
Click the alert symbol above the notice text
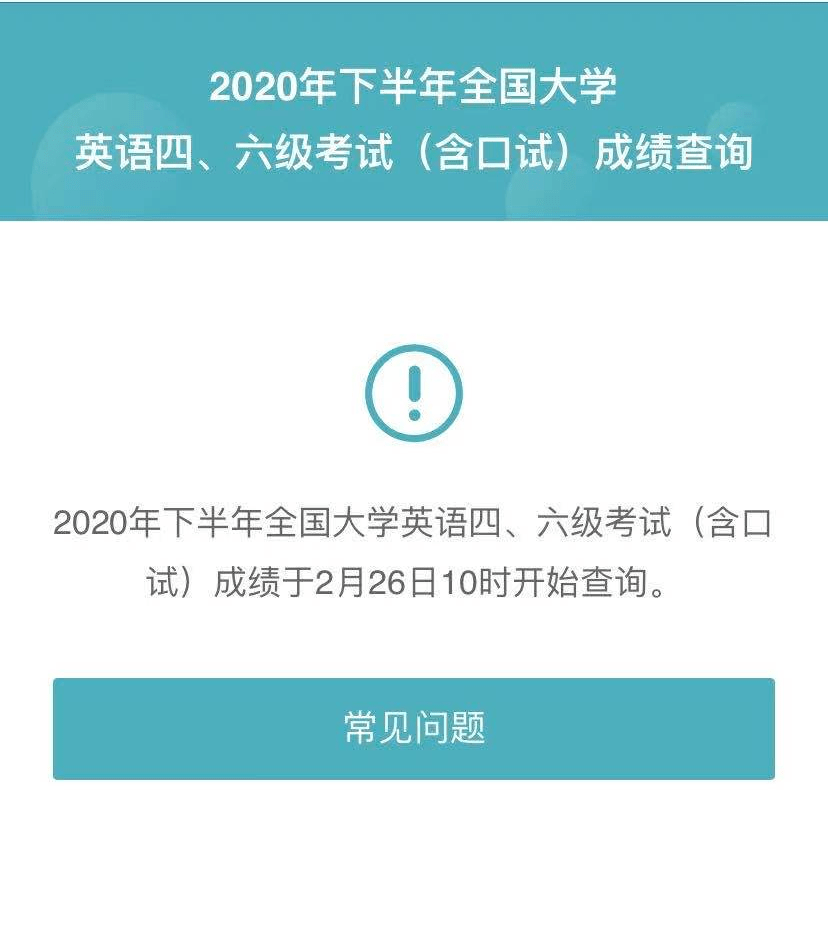pos(414,392)
